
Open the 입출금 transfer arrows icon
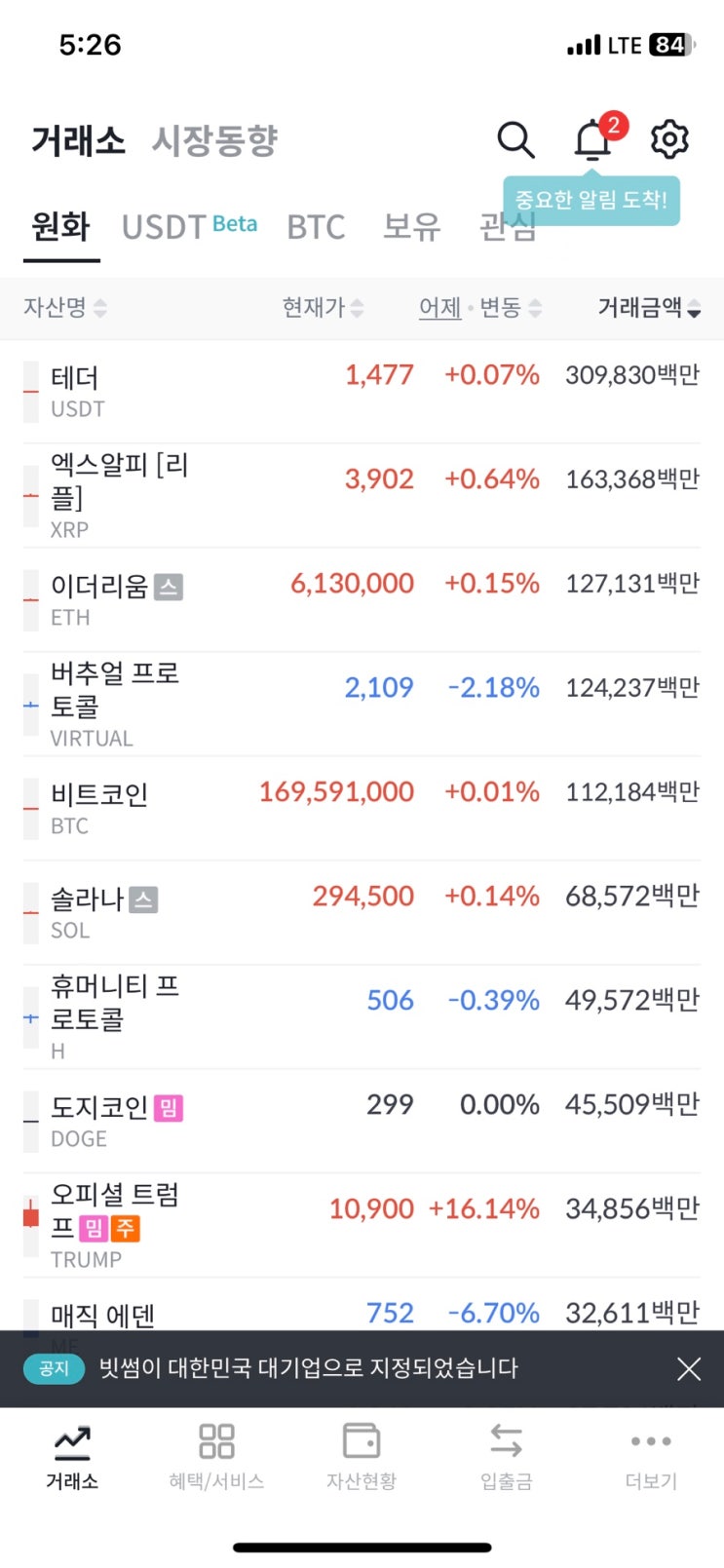pyautogui.click(x=505, y=1436)
